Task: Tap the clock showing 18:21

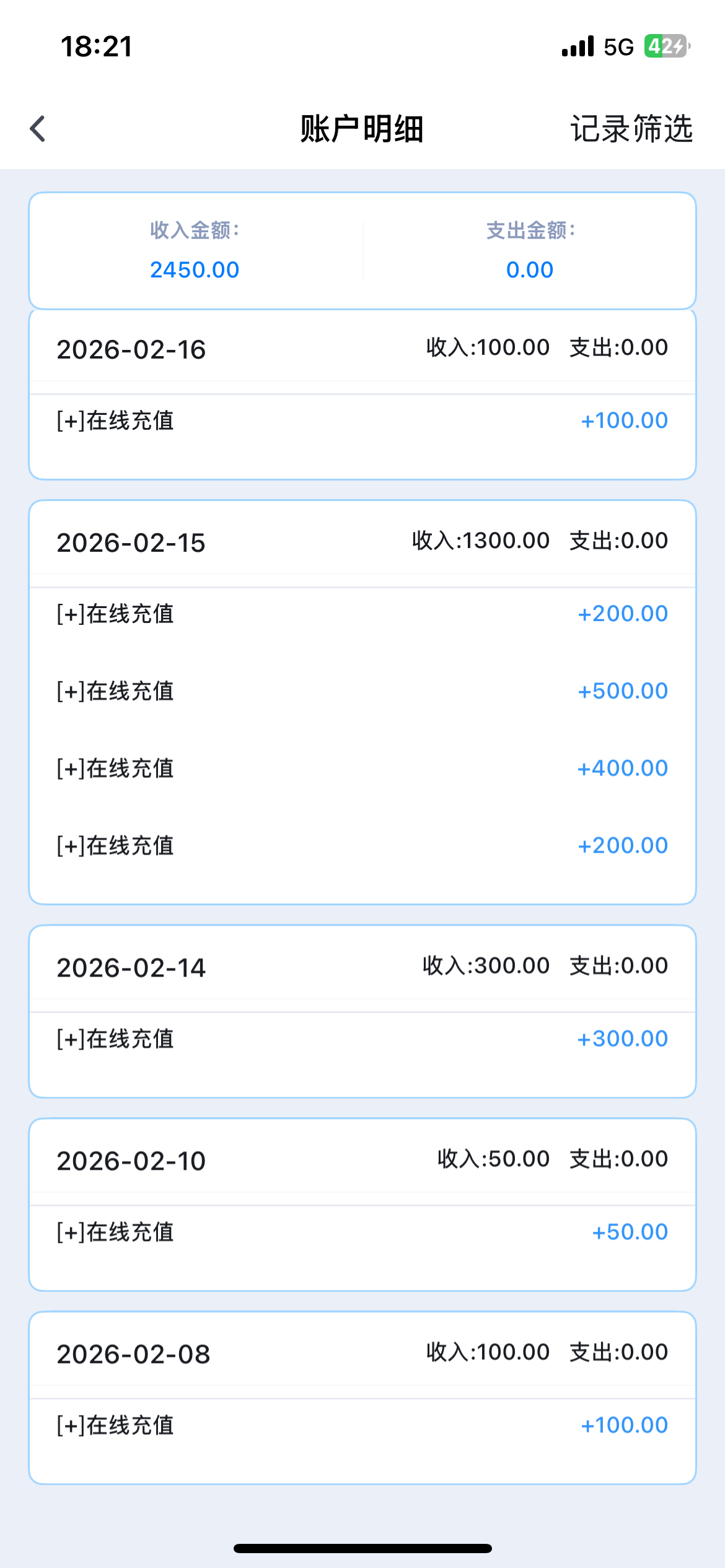Action: click(x=97, y=45)
